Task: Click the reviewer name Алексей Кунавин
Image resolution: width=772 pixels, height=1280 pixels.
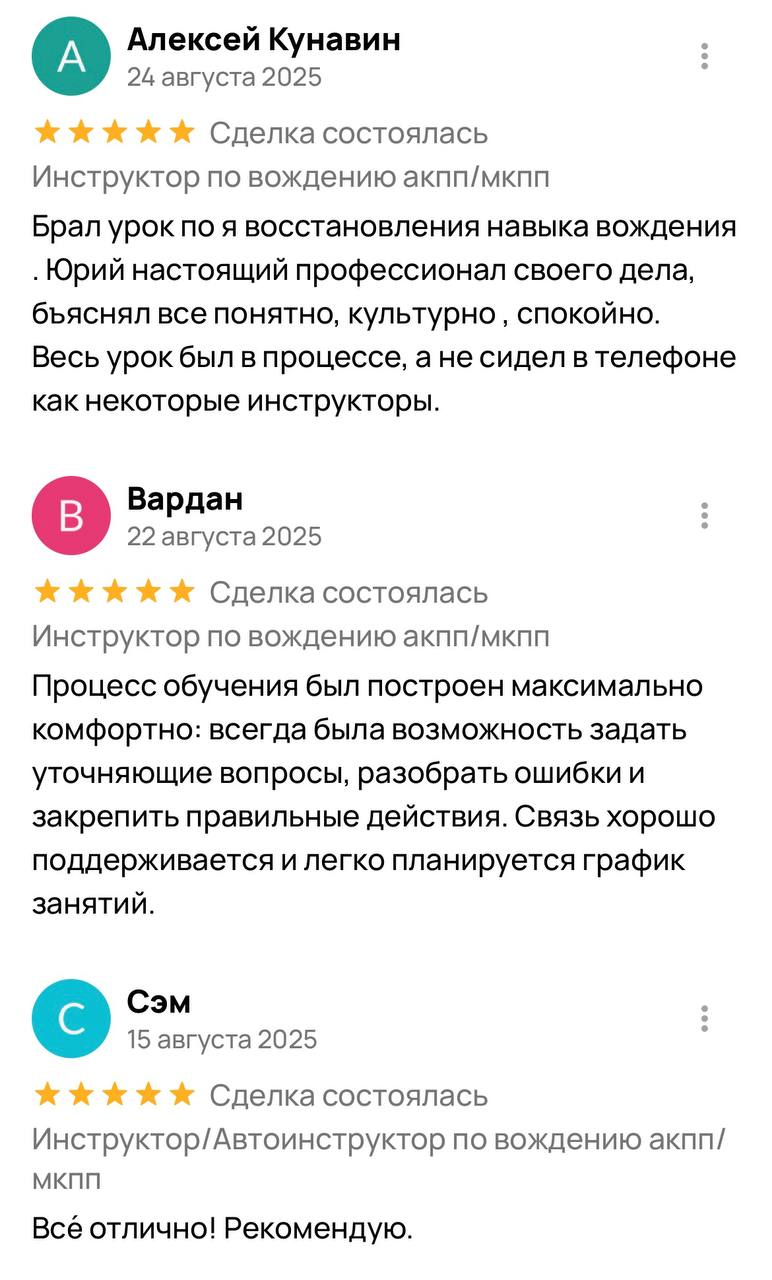Action: pyautogui.click(x=265, y=40)
